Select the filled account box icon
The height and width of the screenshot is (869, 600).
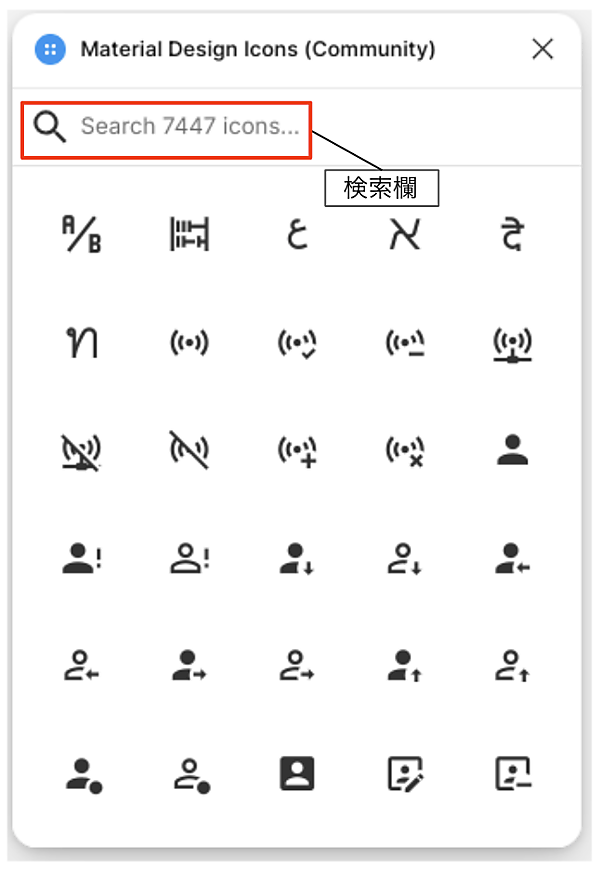pos(297,773)
